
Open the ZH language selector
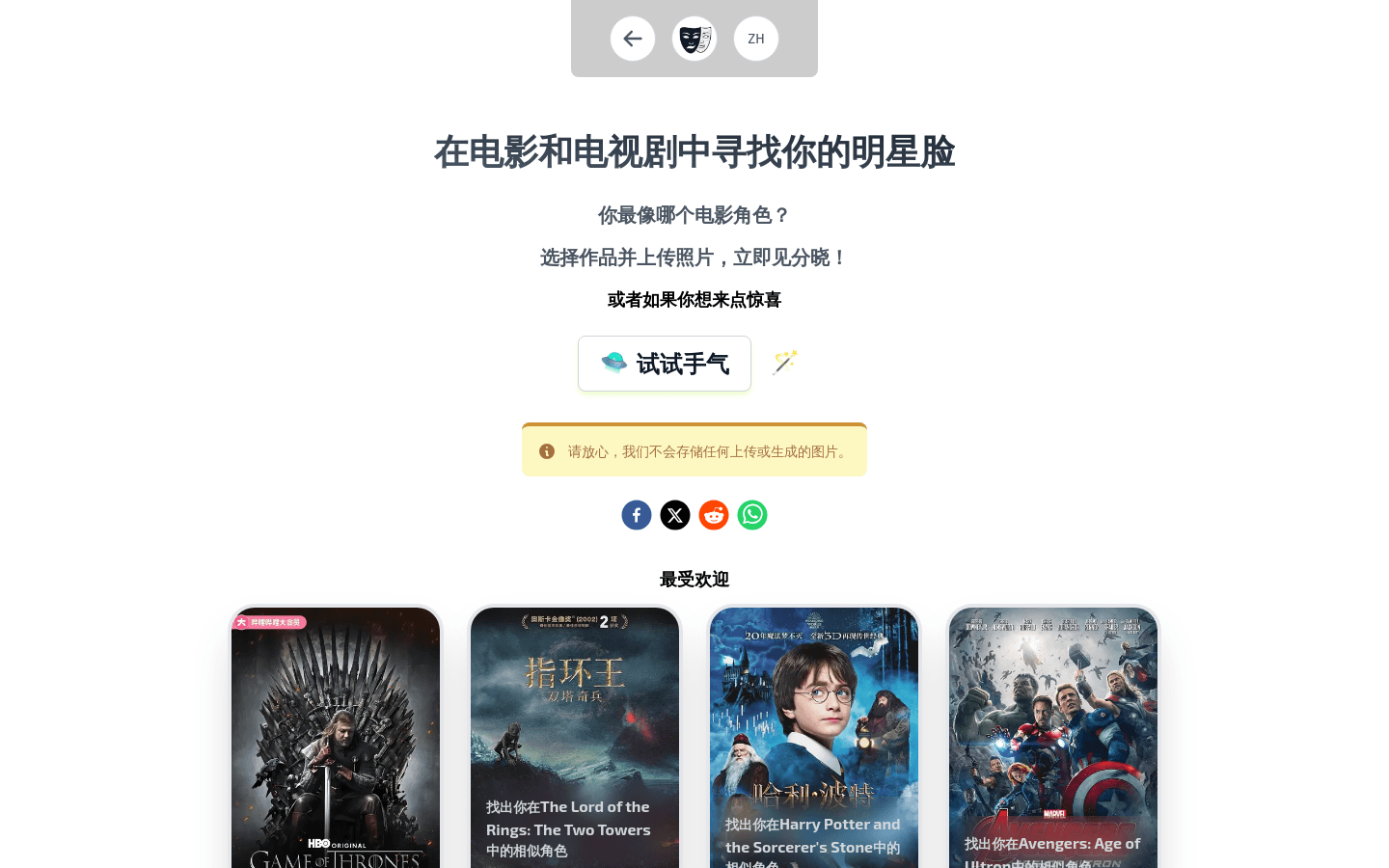756,39
